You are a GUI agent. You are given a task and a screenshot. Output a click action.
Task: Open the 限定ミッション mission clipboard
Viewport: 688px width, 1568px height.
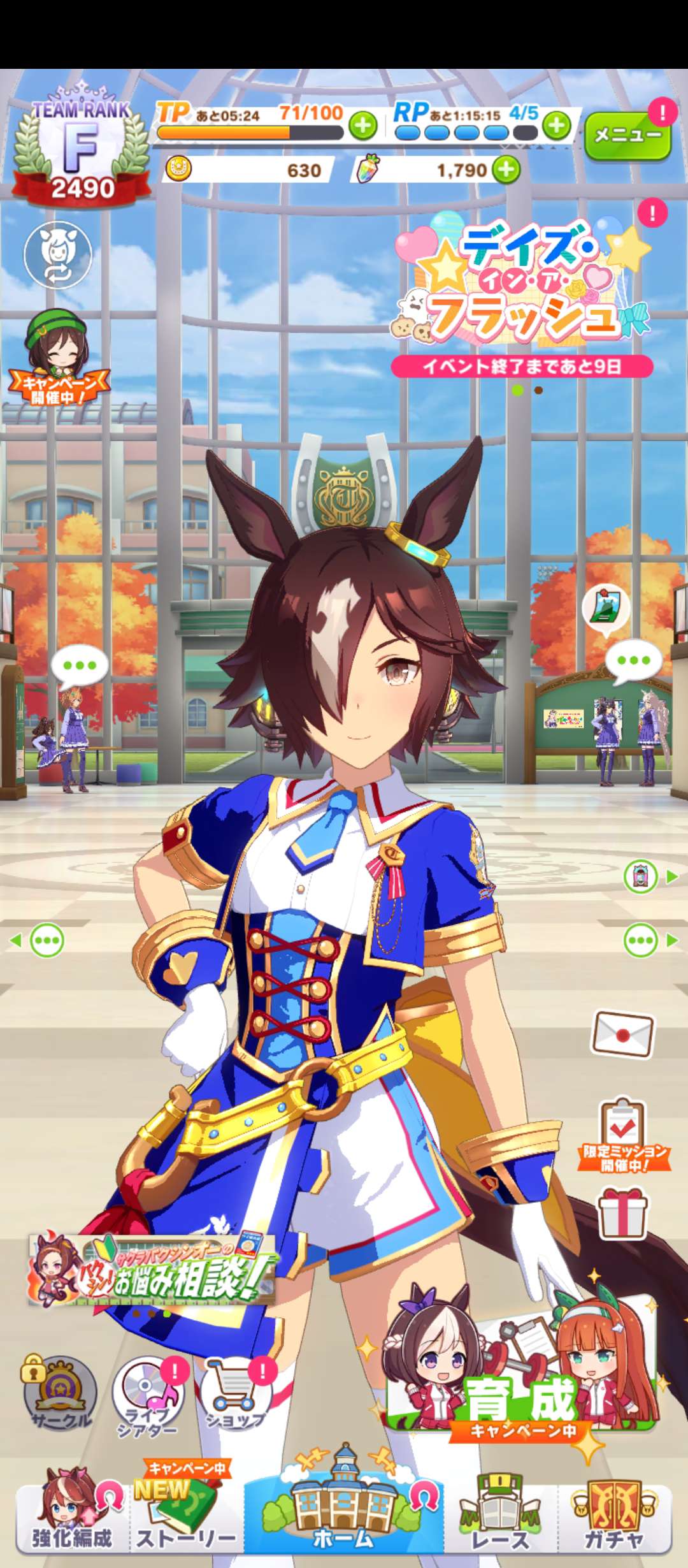623,1136
